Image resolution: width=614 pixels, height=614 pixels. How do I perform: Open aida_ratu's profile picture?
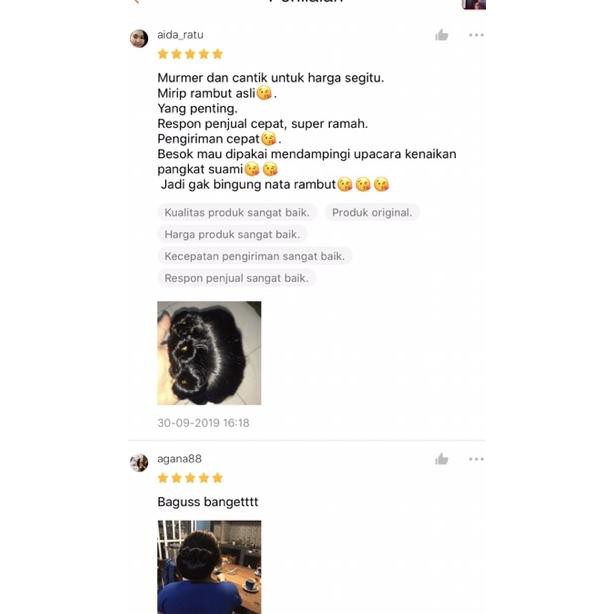pos(139,39)
